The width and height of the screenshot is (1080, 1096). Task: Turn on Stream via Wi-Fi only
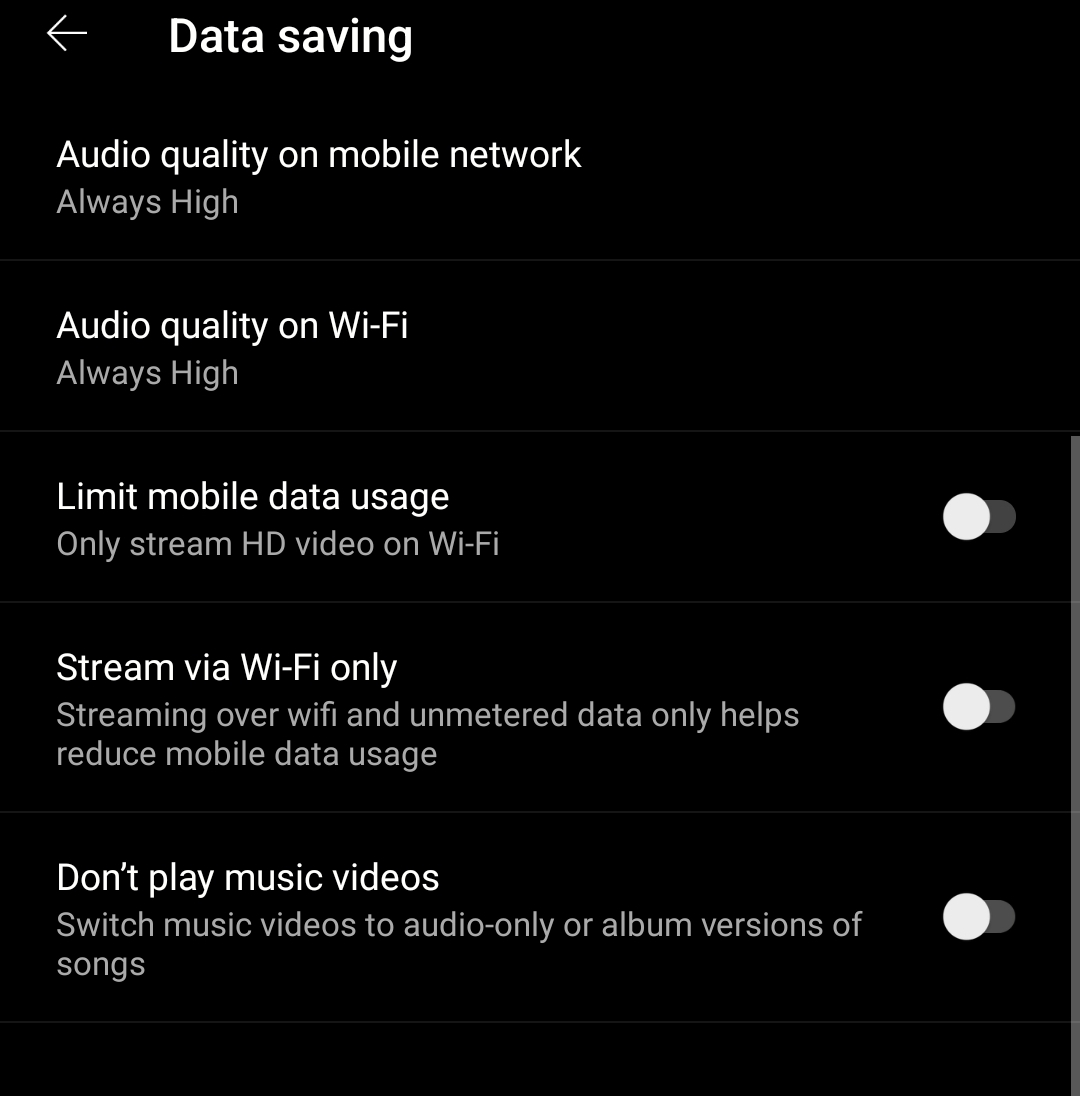point(978,708)
